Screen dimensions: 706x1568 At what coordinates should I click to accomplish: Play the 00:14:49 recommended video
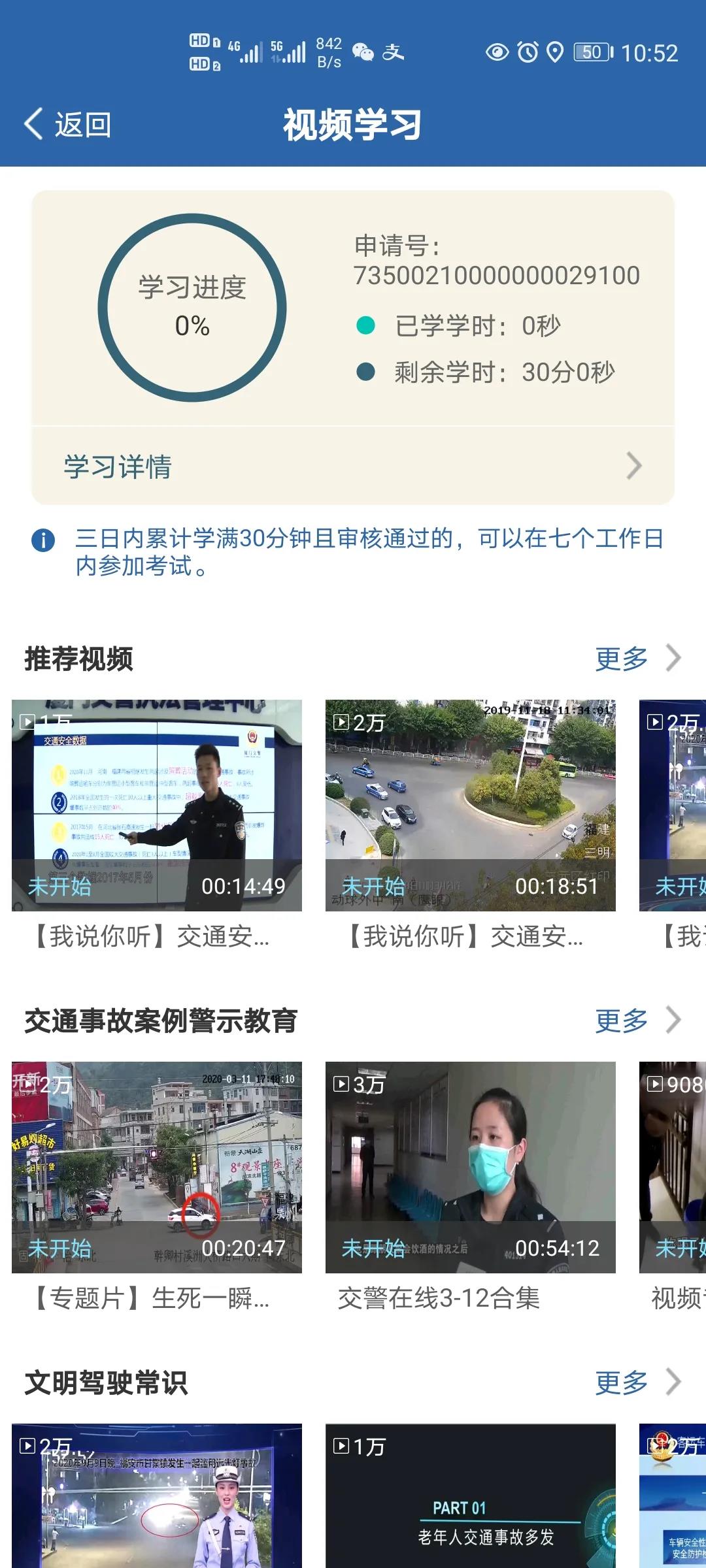[x=157, y=805]
